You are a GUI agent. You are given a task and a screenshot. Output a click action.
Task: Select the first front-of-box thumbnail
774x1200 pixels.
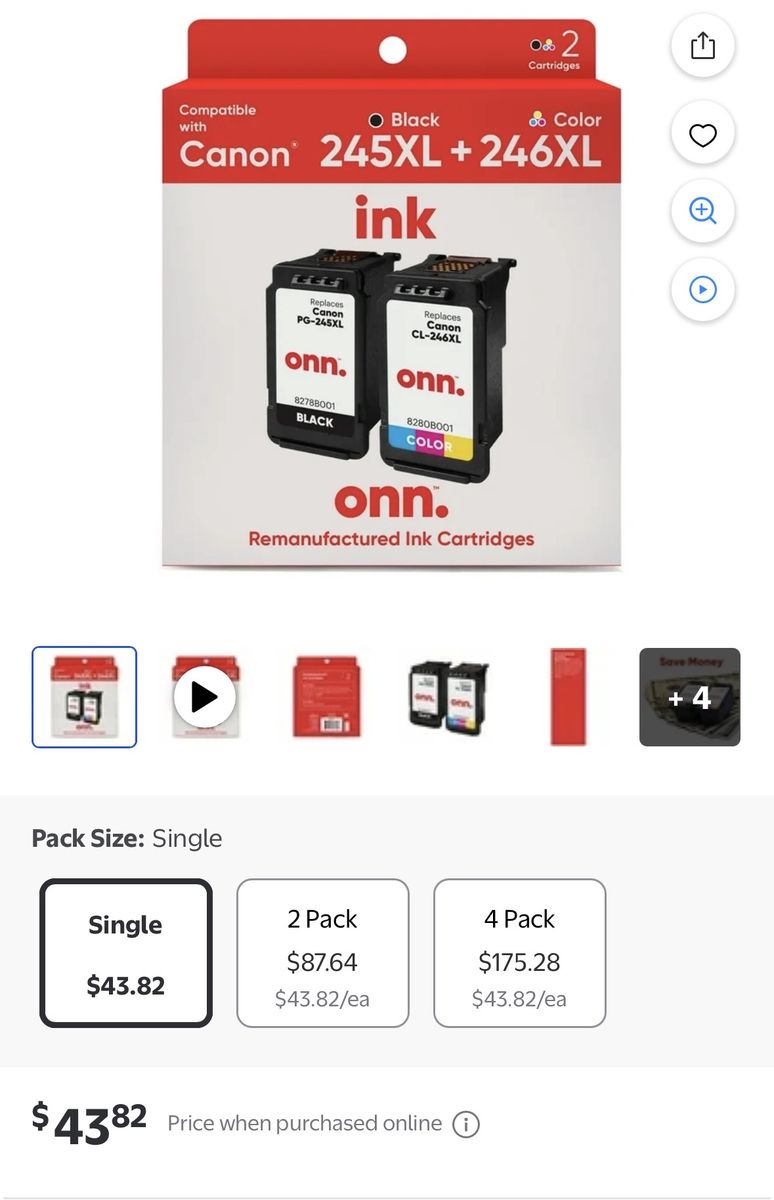[85, 697]
